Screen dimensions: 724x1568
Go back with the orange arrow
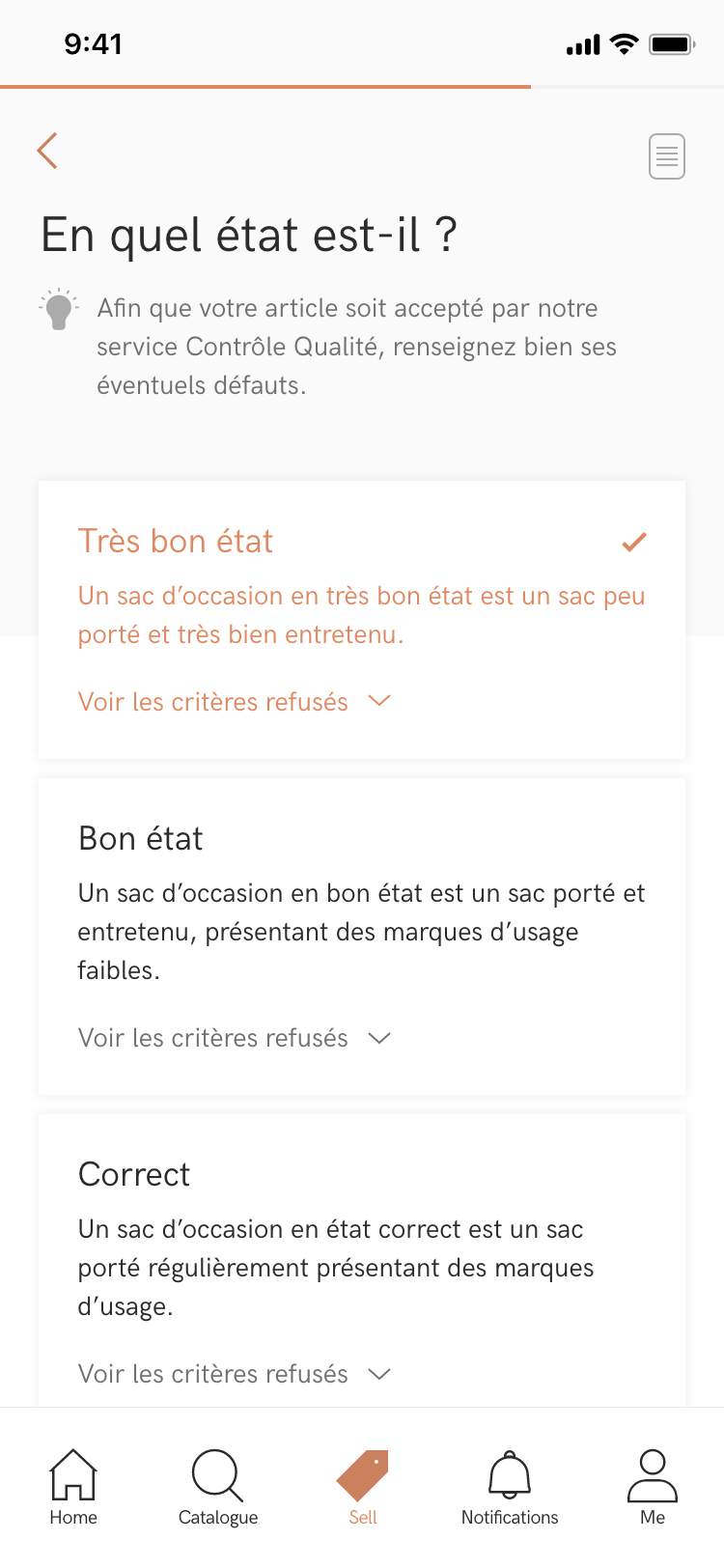pos(47,151)
